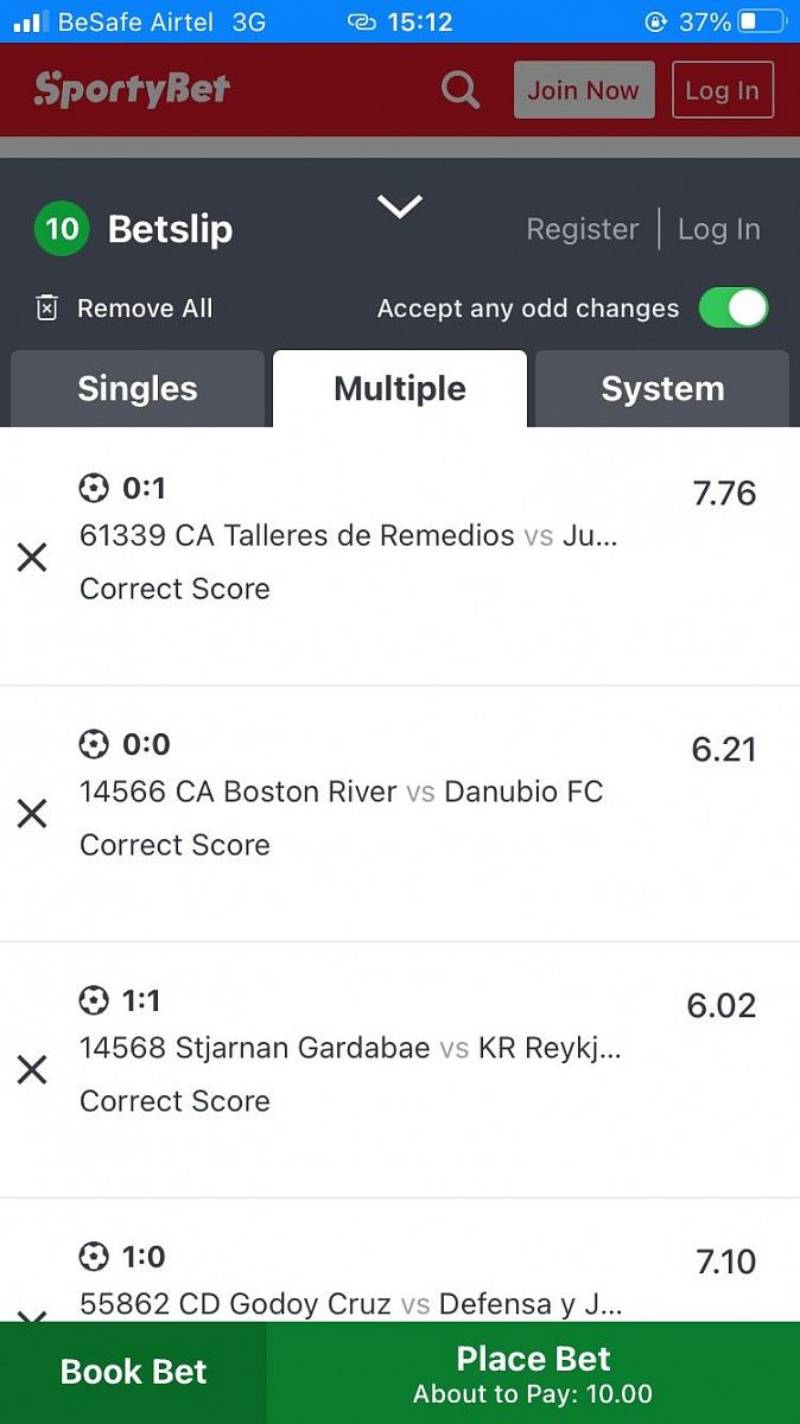The image size is (800, 1424).
Task: Tap the bordered Log In button in the header
Action: tap(722, 90)
